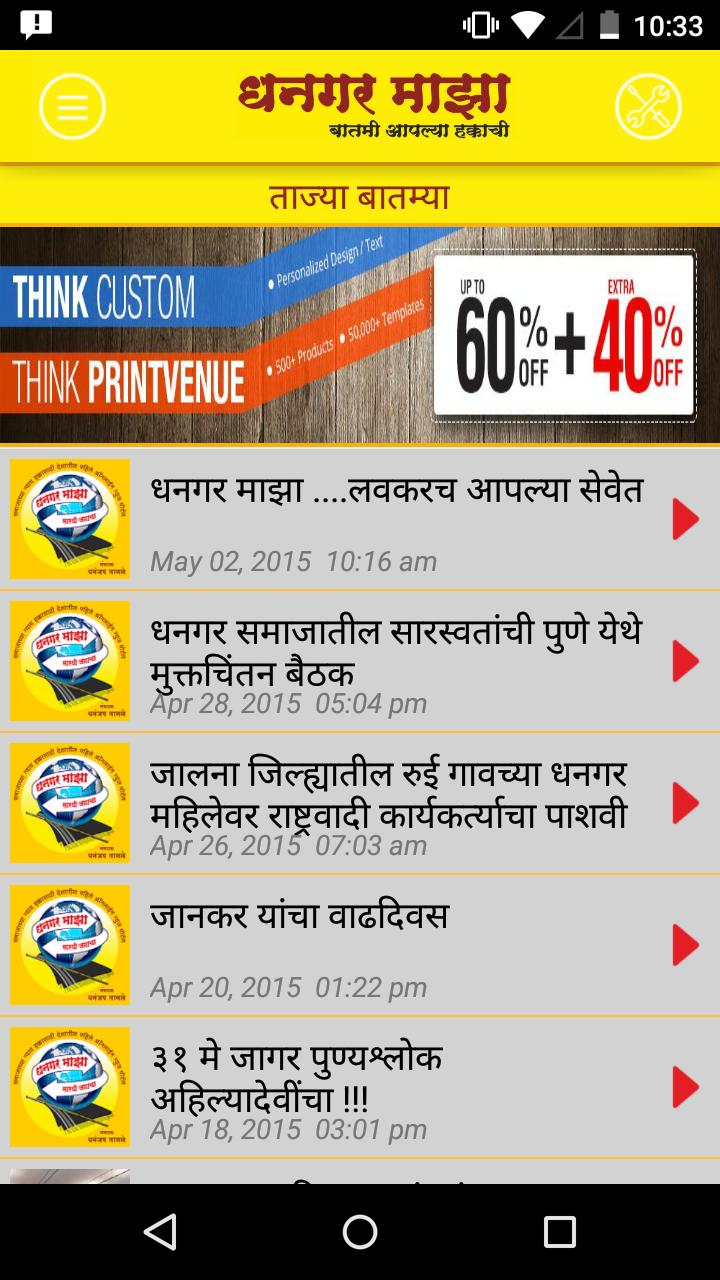Open the tools settings icon
Screen dimensions: 720x1280
648,106
